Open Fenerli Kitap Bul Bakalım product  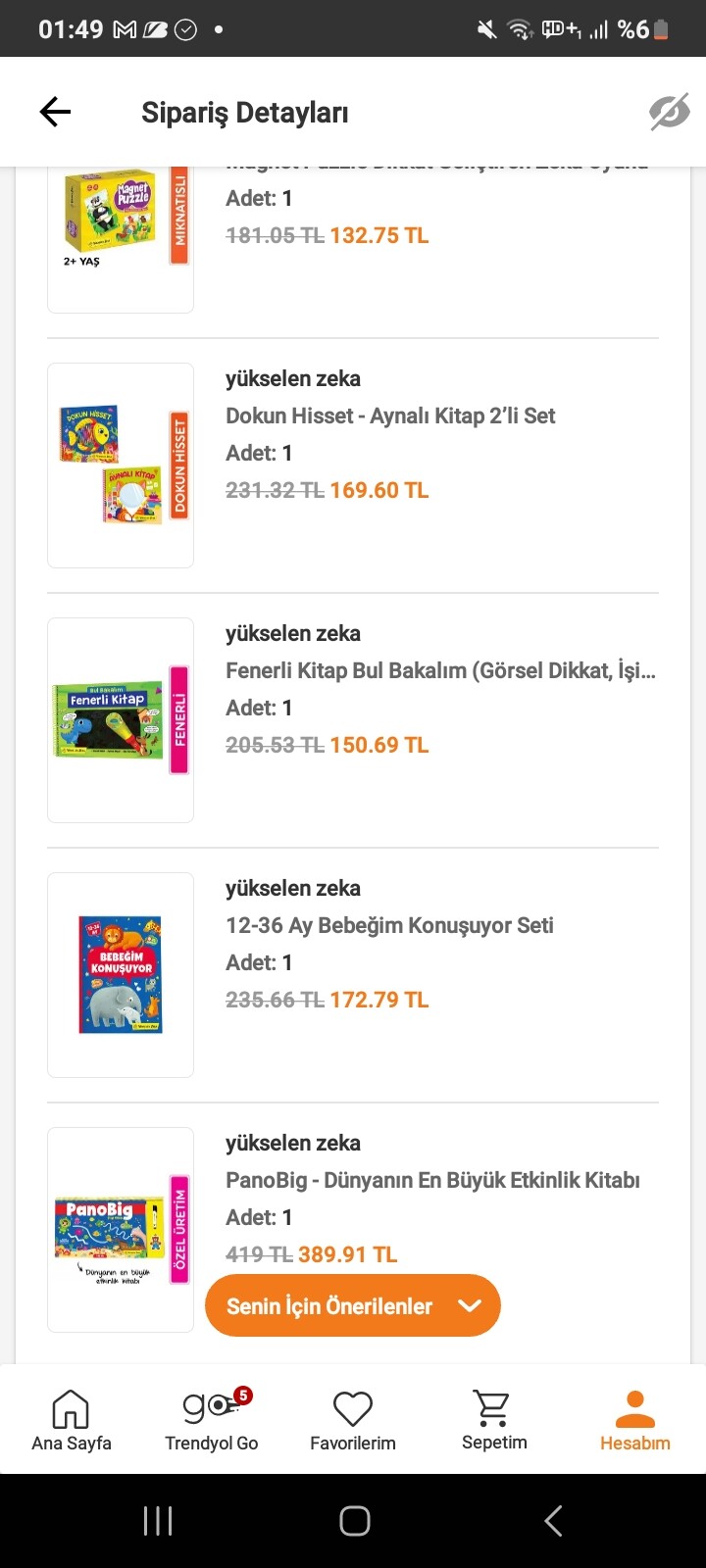coord(439,671)
